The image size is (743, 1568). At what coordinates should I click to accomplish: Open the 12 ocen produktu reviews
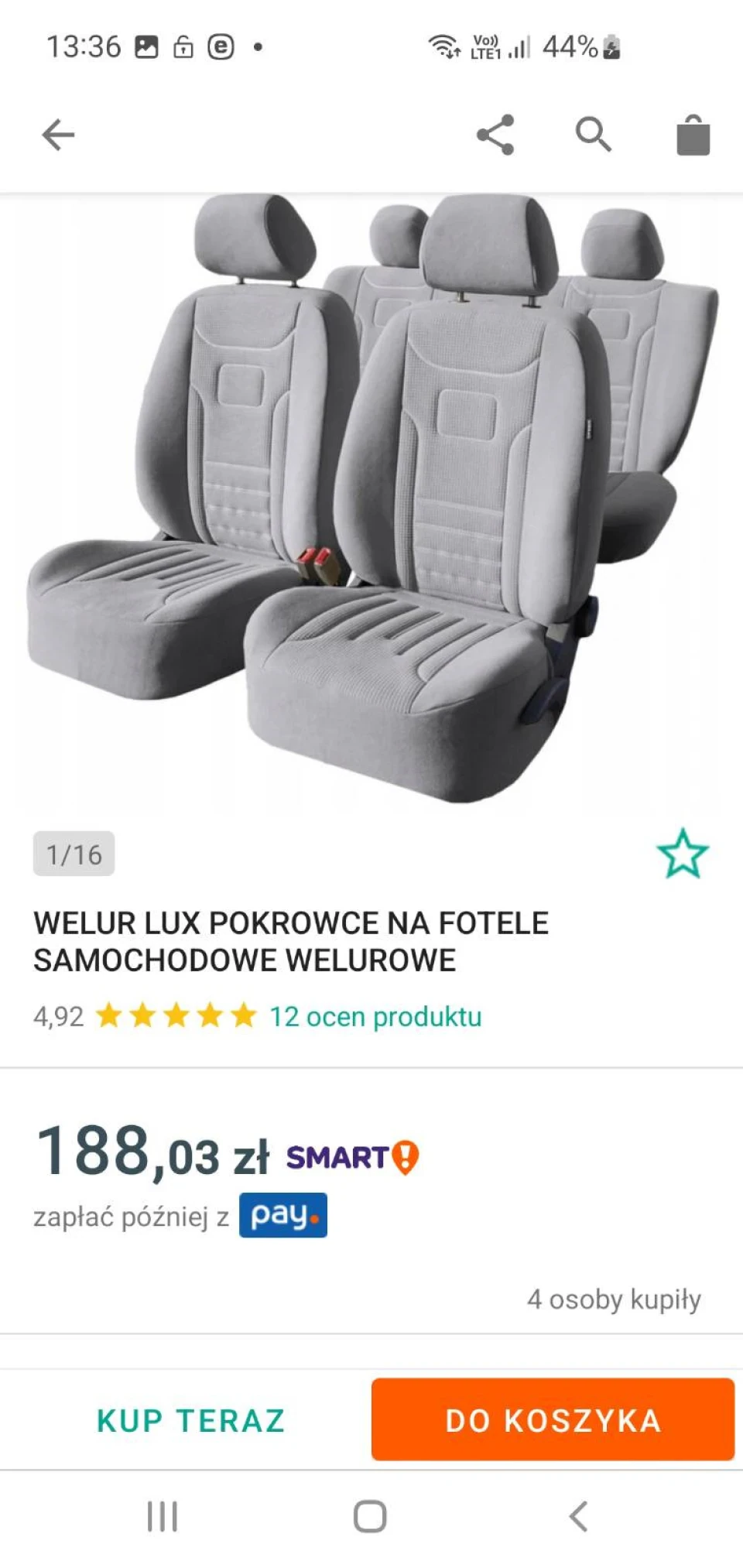[x=375, y=1016]
